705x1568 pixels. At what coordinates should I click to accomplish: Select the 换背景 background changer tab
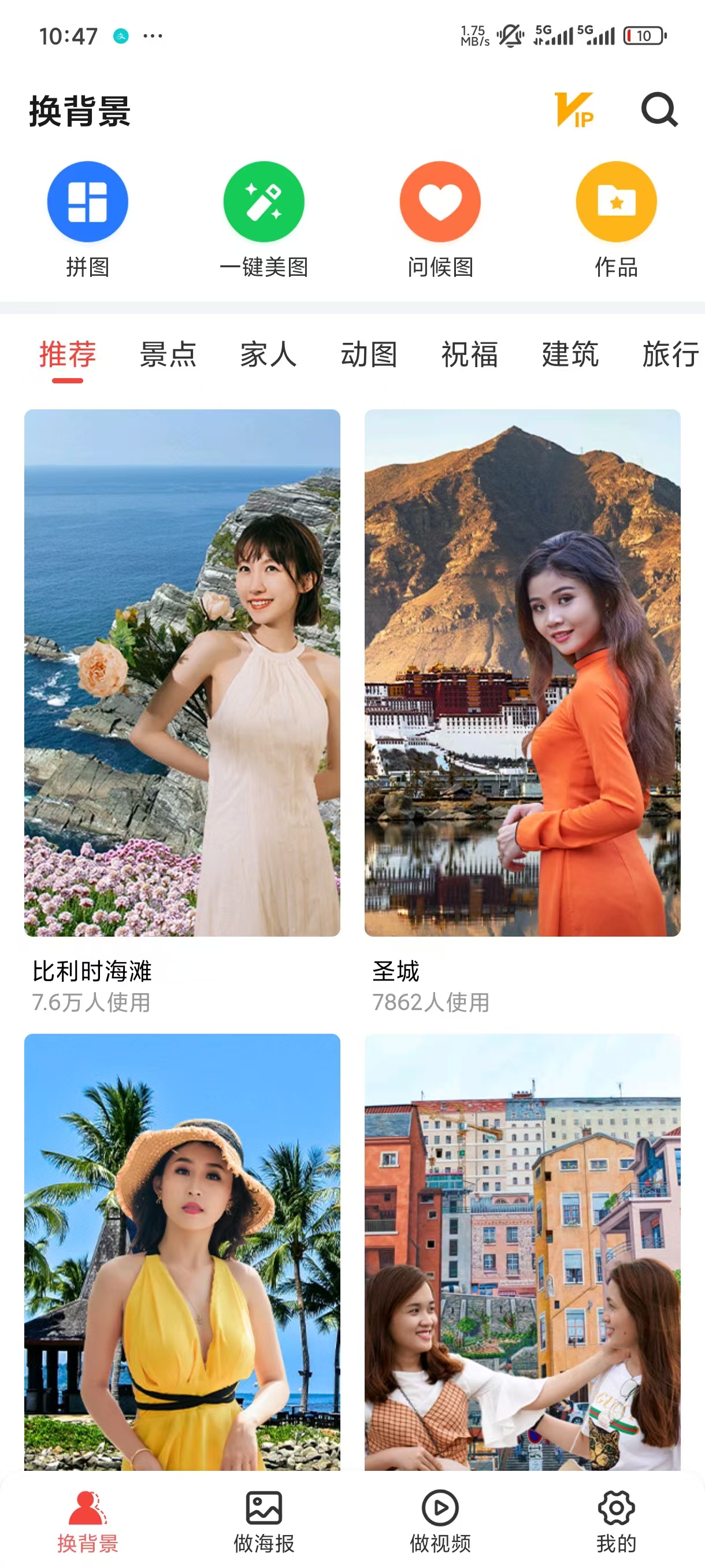(x=88, y=1515)
